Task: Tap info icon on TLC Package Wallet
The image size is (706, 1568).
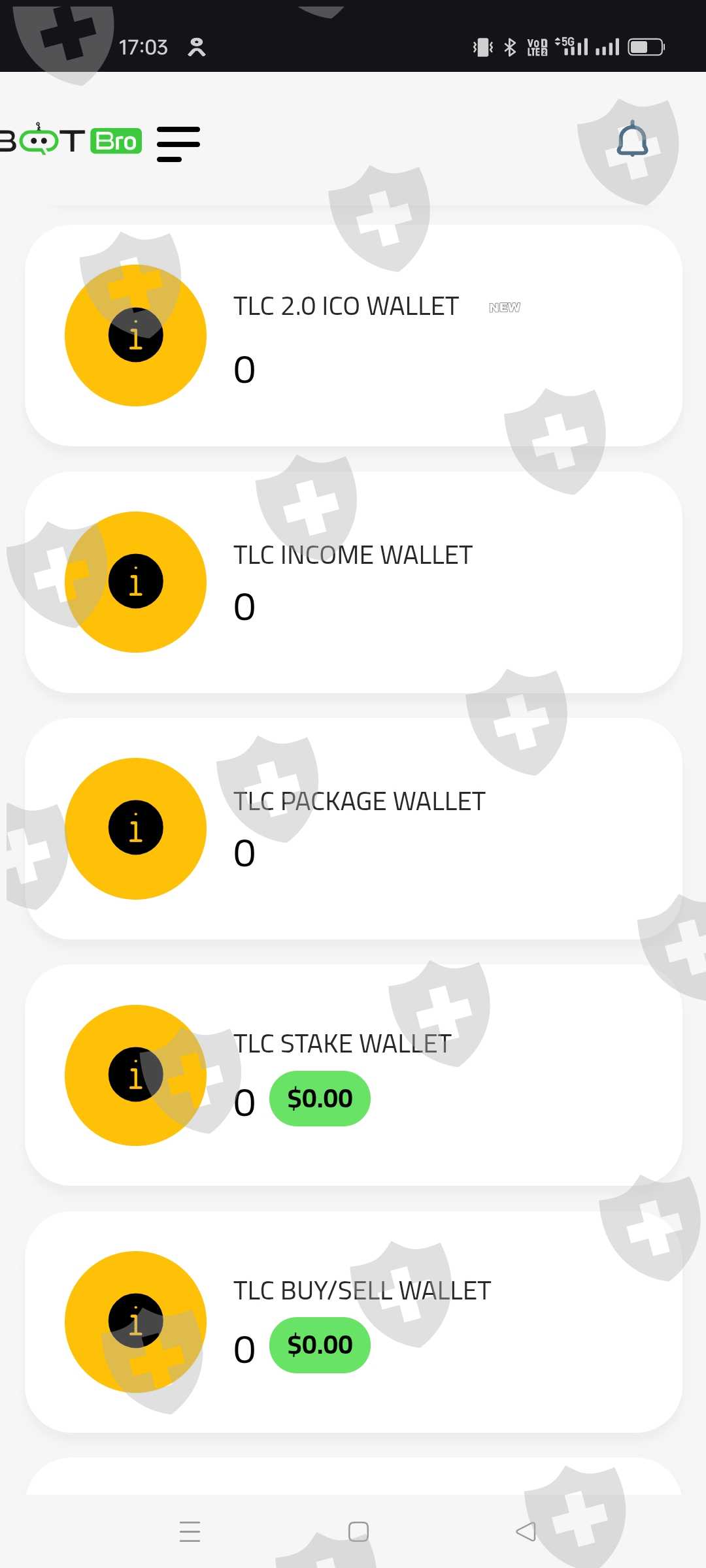Action: [135, 828]
